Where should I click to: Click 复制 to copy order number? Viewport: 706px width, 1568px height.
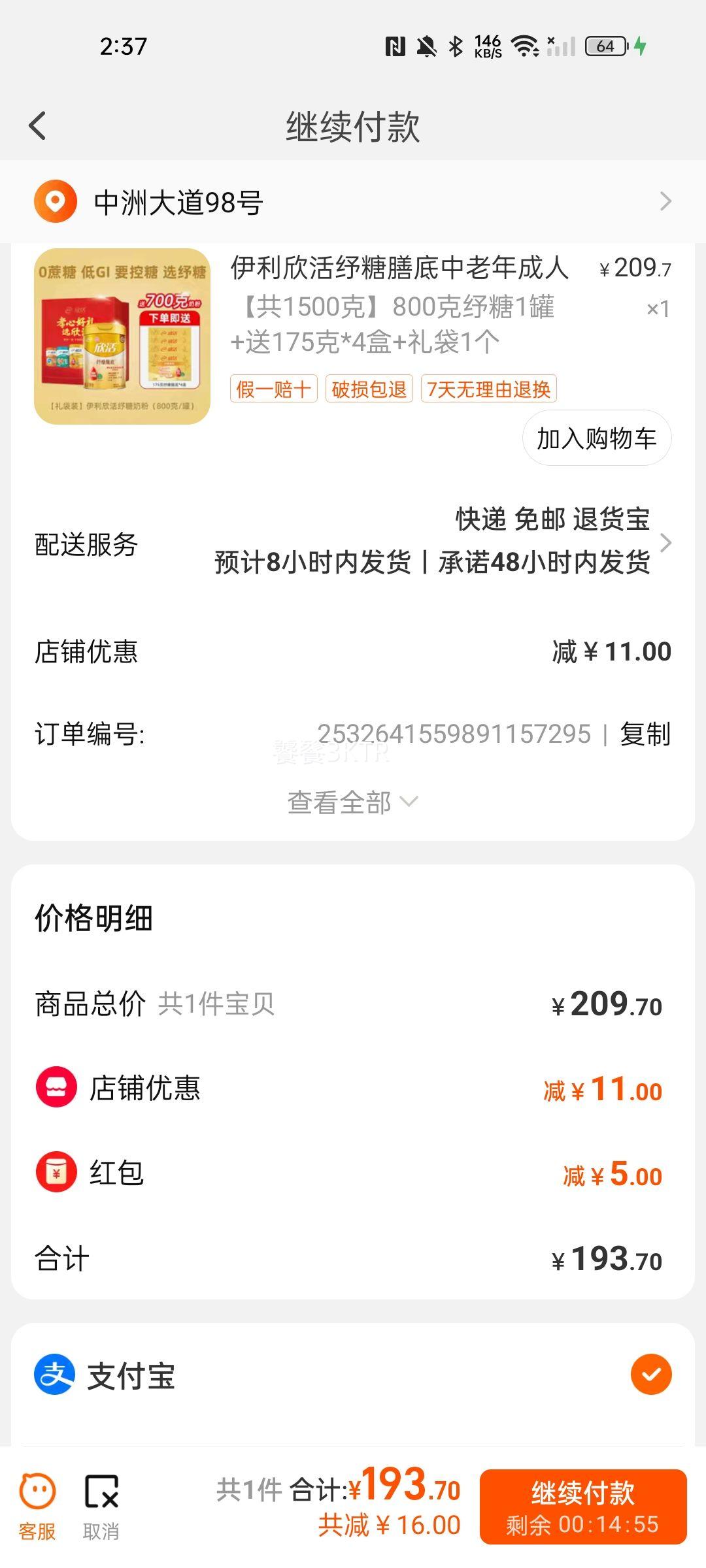click(x=646, y=734)
